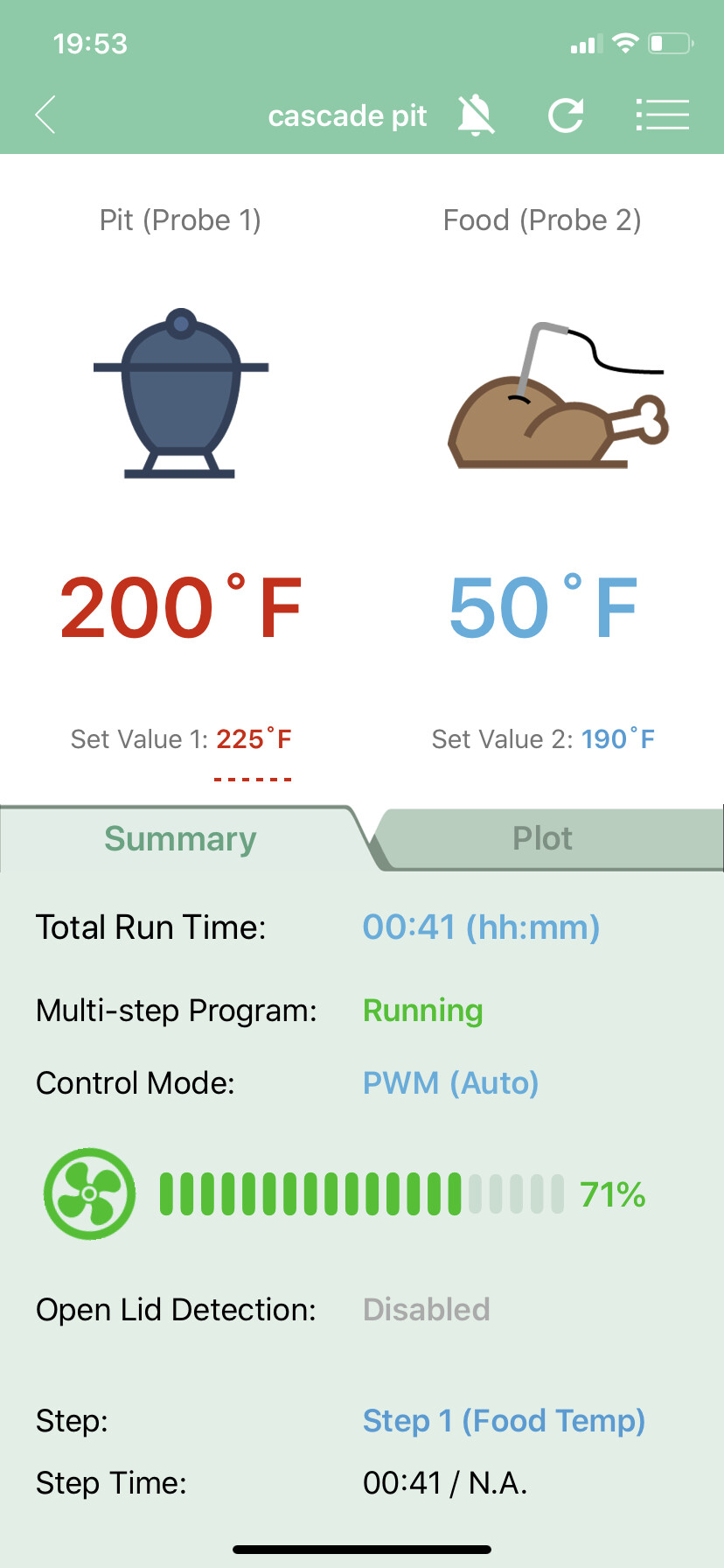Edit Set Value 1 of 225°F

pos(254,740)
